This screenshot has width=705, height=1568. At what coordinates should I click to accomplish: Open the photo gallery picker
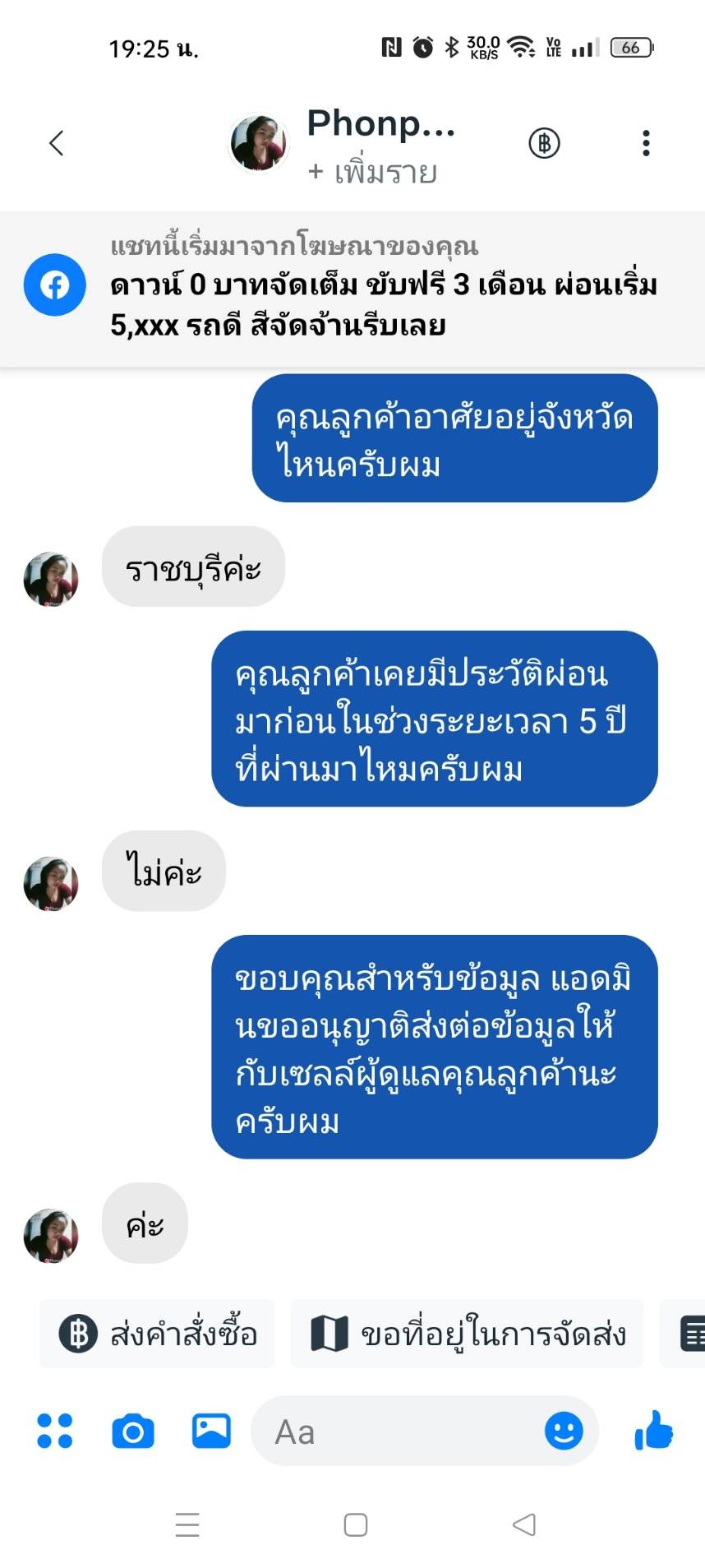[211, 1431]
